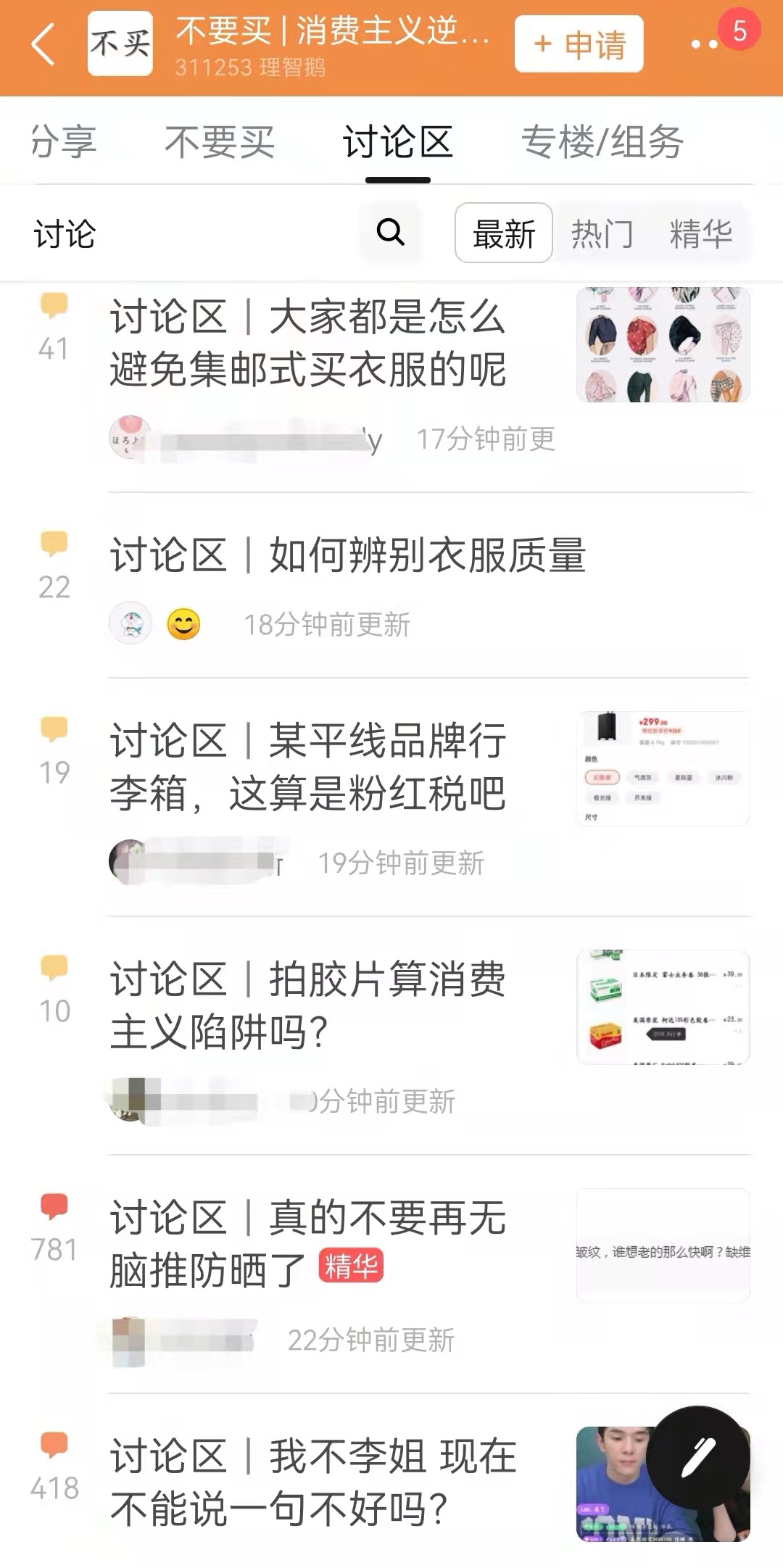Open post 真的不要再无脑推防晒了
The image size is (783, 1568).
click(x=307, y=1243)
